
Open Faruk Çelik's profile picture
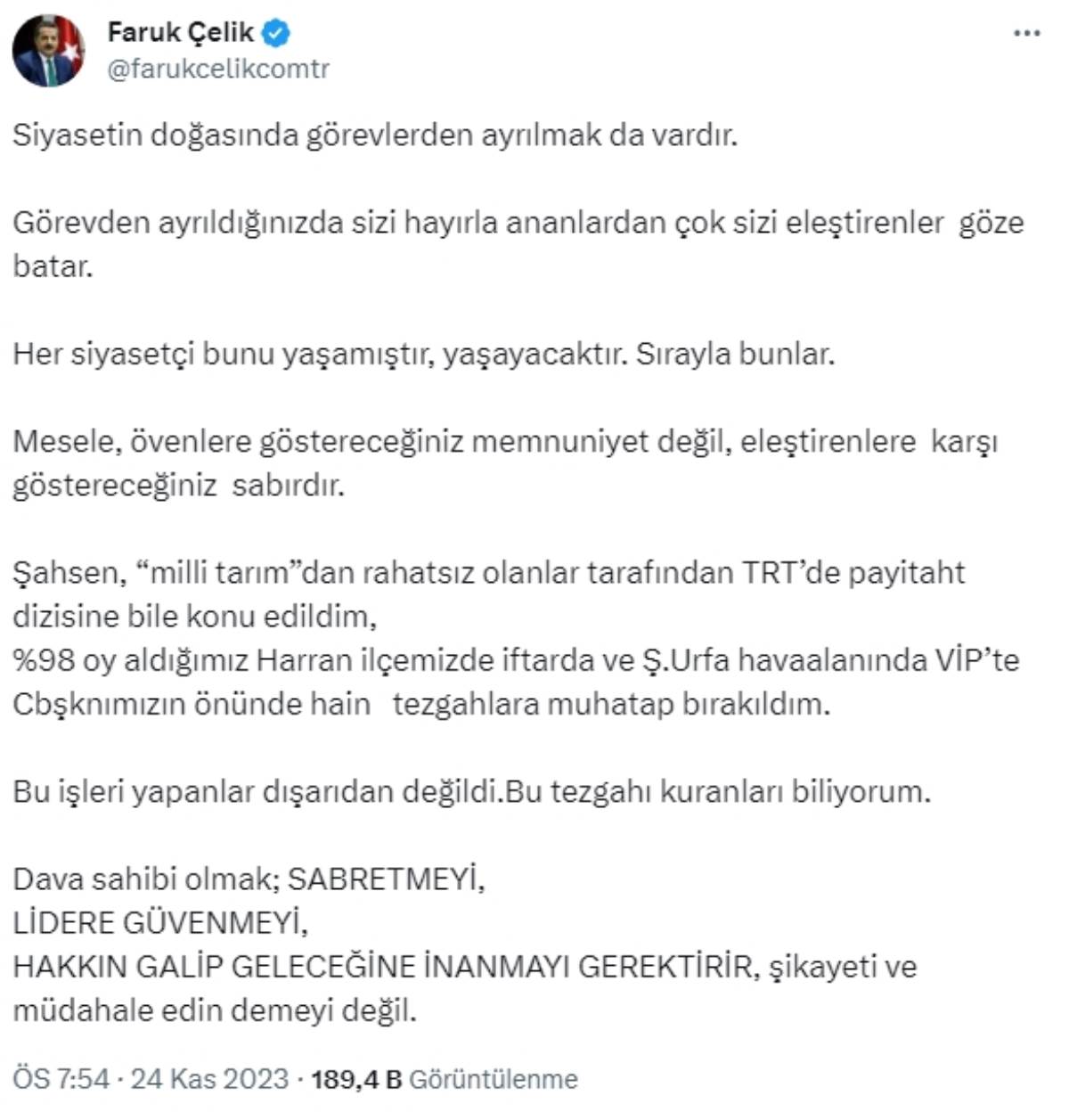pos(48,50)
